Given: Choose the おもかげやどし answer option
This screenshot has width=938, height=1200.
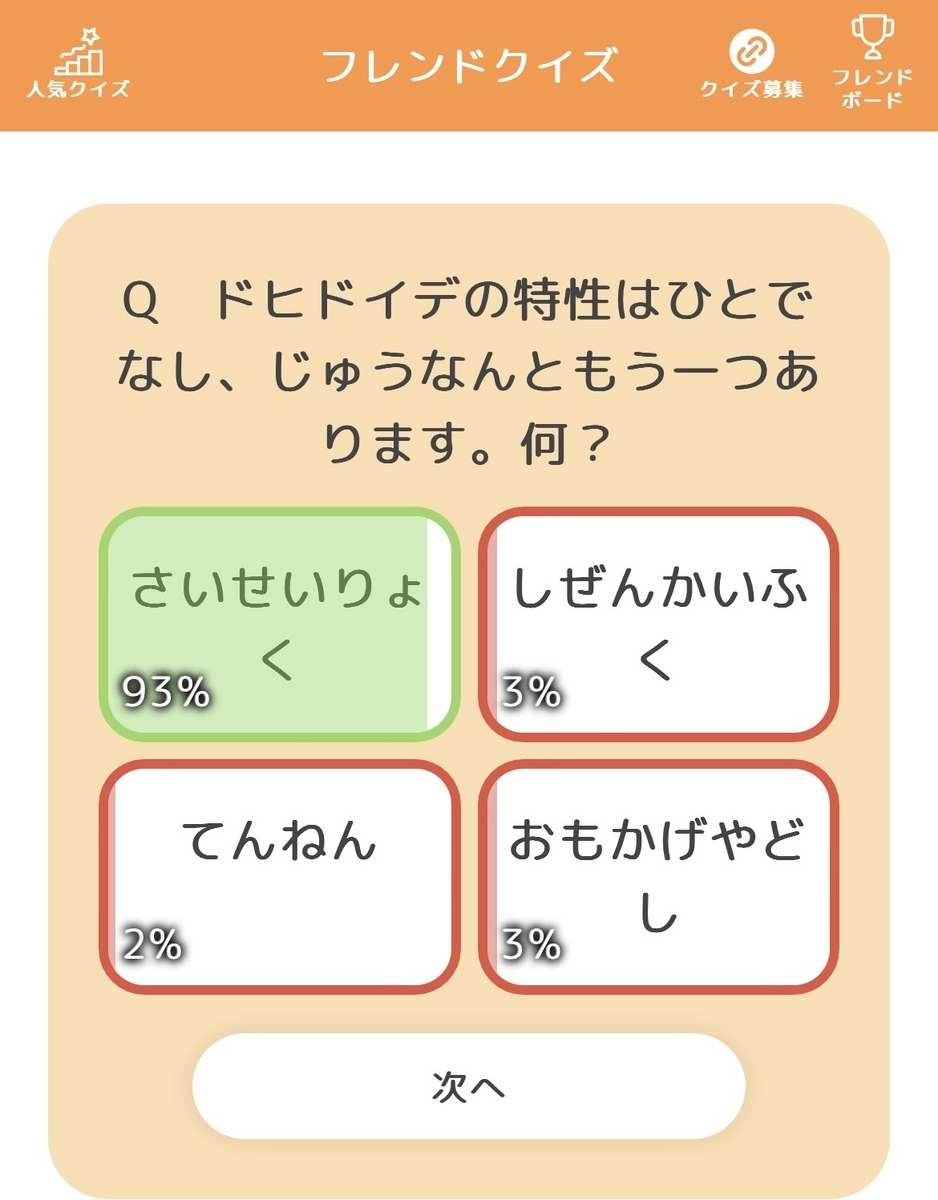Looking at the screenshot, I should (x=659, y=876).
